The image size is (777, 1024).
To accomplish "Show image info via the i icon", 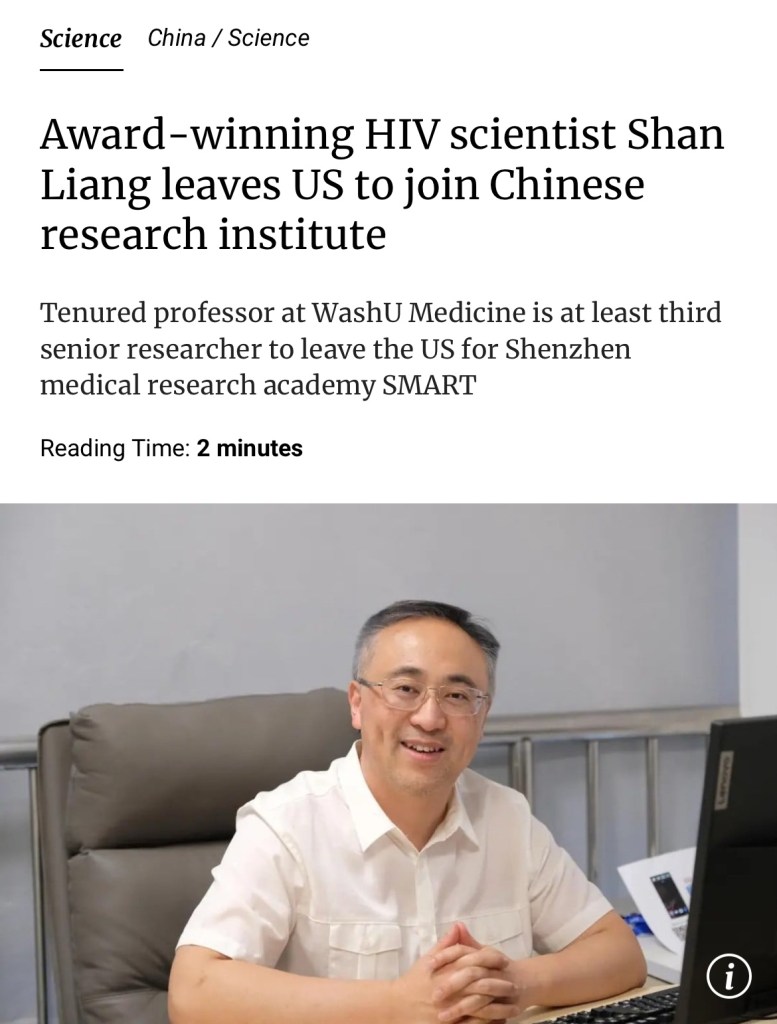I will pos(728,976).
